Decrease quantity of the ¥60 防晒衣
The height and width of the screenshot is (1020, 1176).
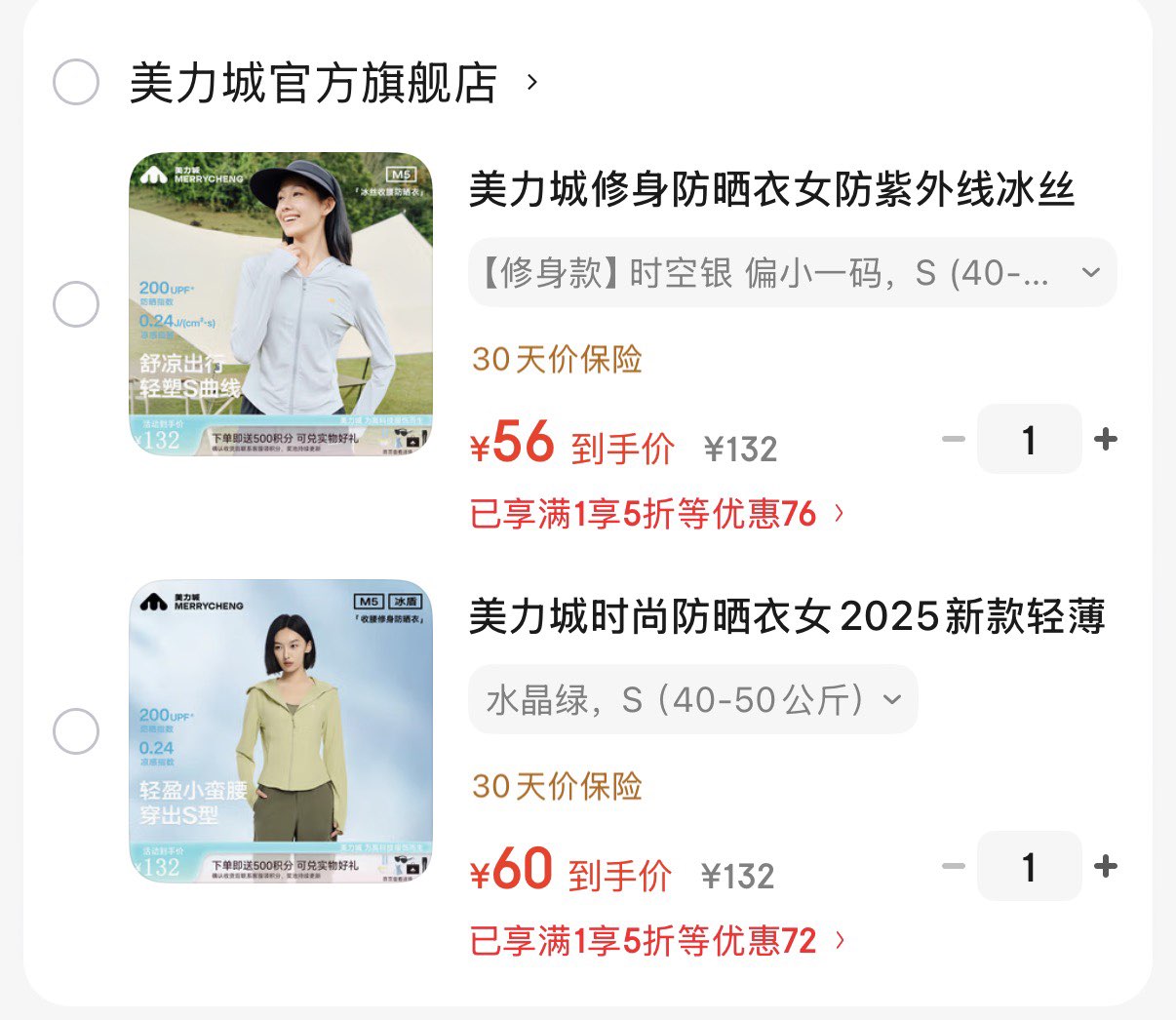click(953, 866)
